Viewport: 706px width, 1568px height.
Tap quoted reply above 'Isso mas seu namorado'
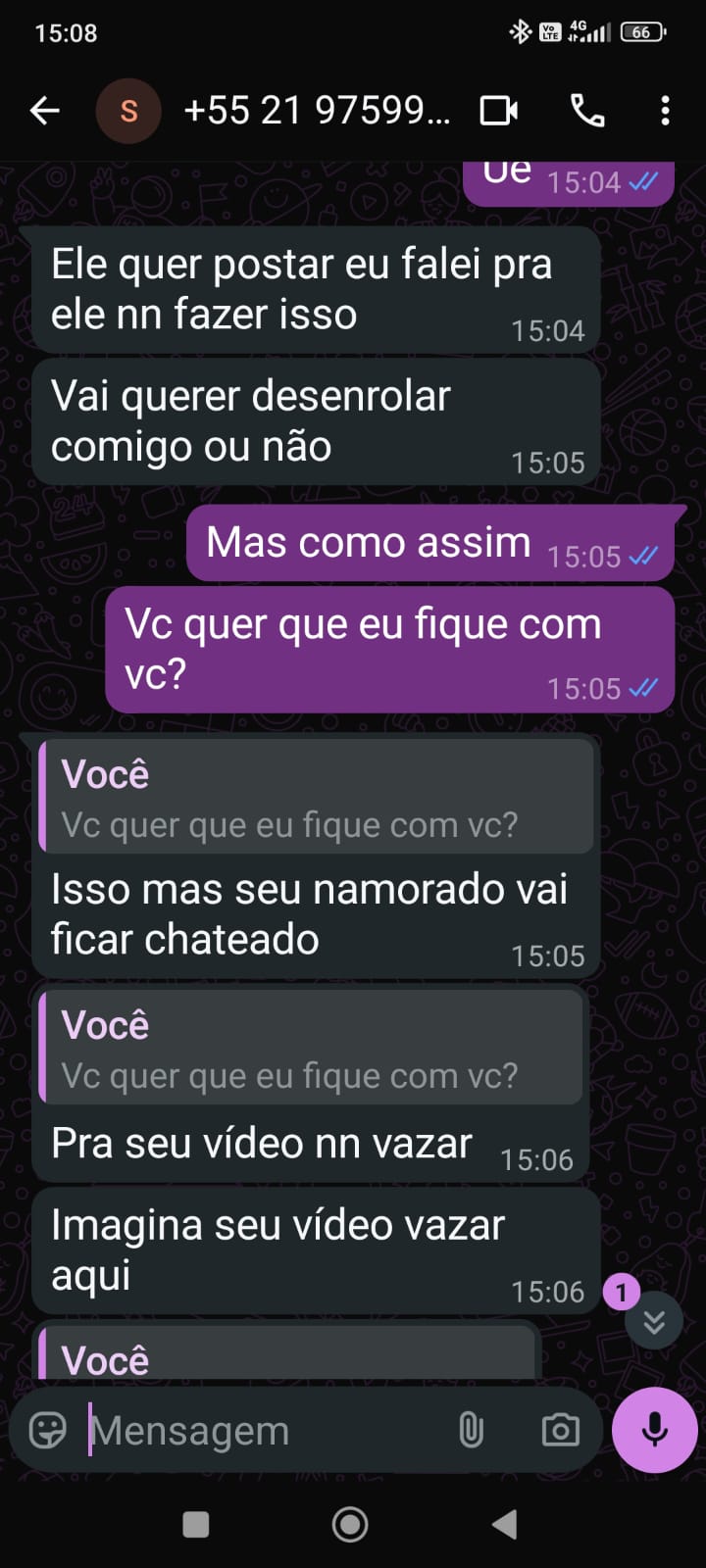(x=316, y=799)
